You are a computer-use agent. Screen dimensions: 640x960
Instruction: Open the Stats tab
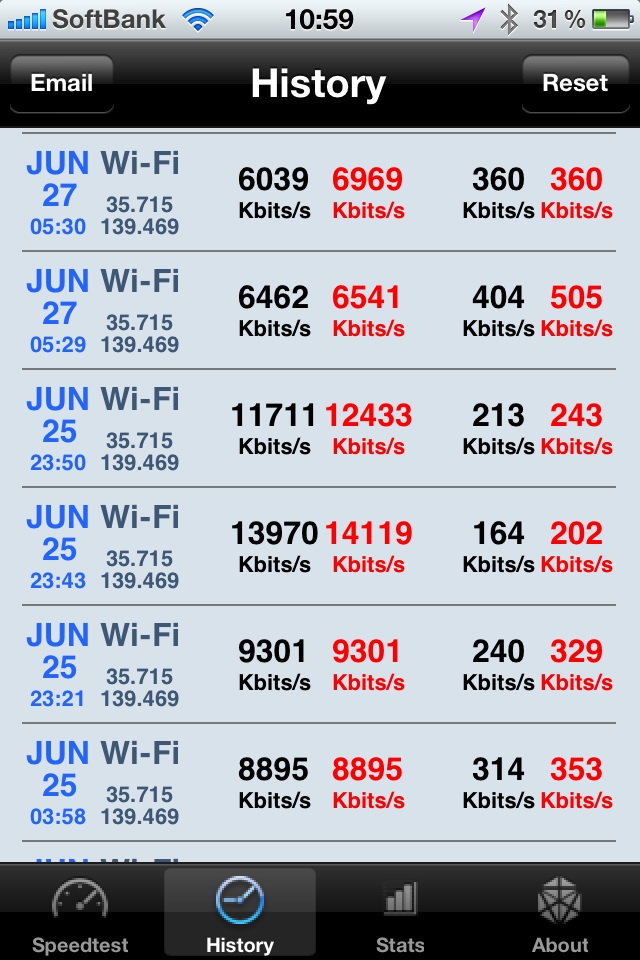pyautogui.click(x=400, y=915)
